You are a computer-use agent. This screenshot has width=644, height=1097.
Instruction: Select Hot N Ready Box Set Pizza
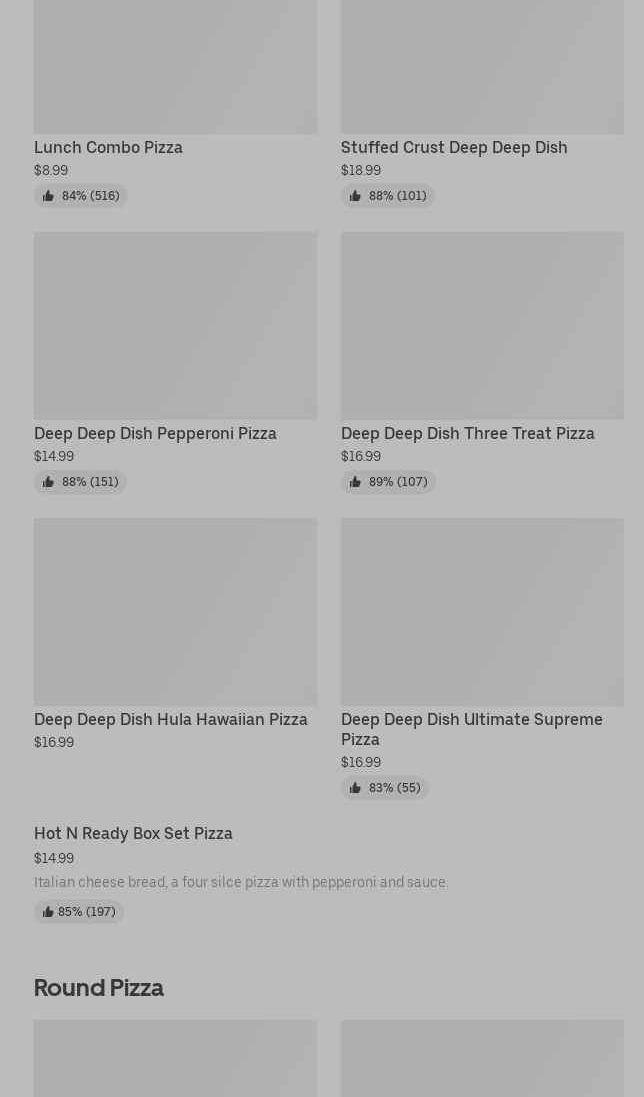click(x=133, y=833)
